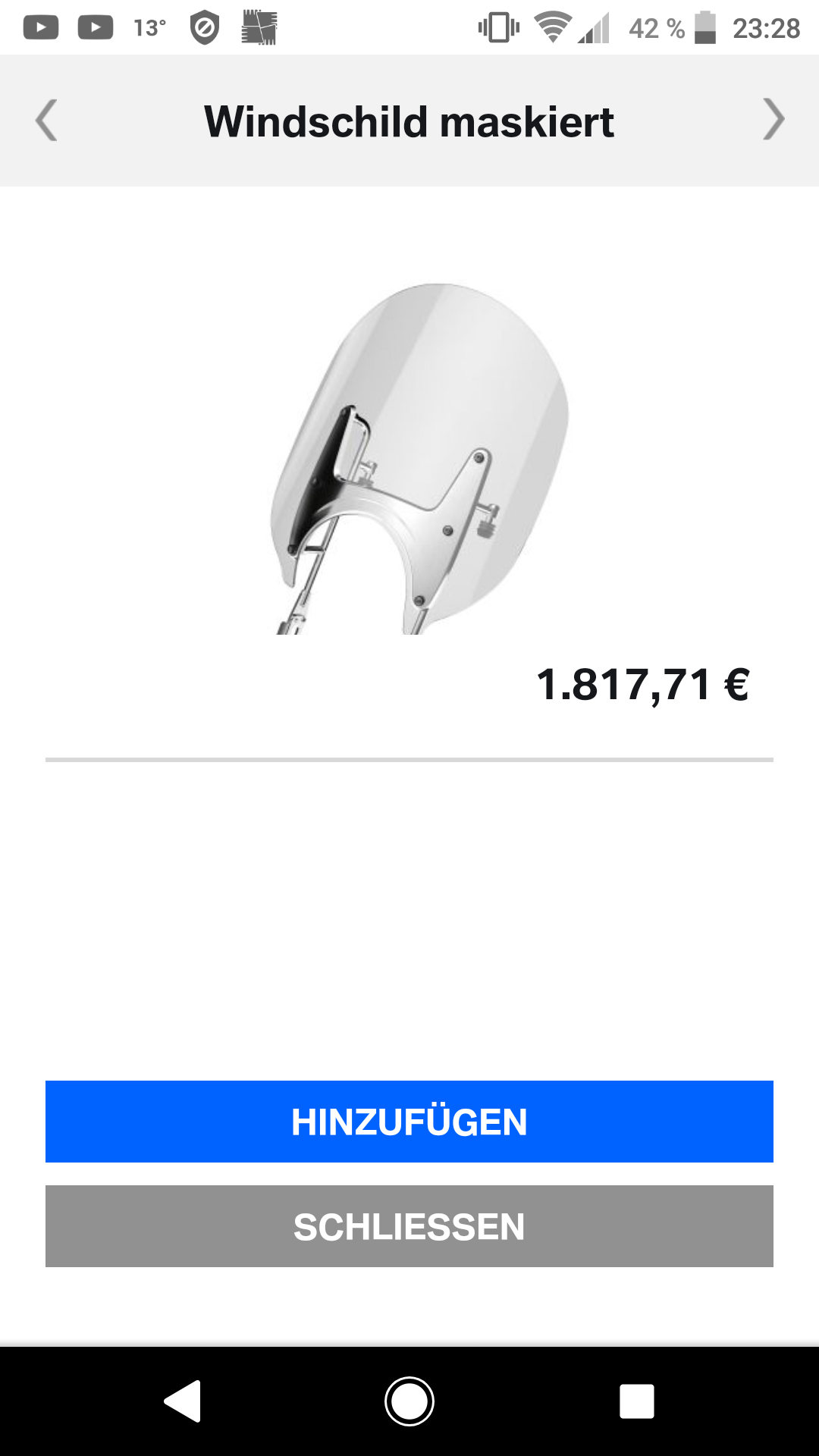Tap the system back button
This screenshot has height=1456, width=819.
coord(183,1401)
